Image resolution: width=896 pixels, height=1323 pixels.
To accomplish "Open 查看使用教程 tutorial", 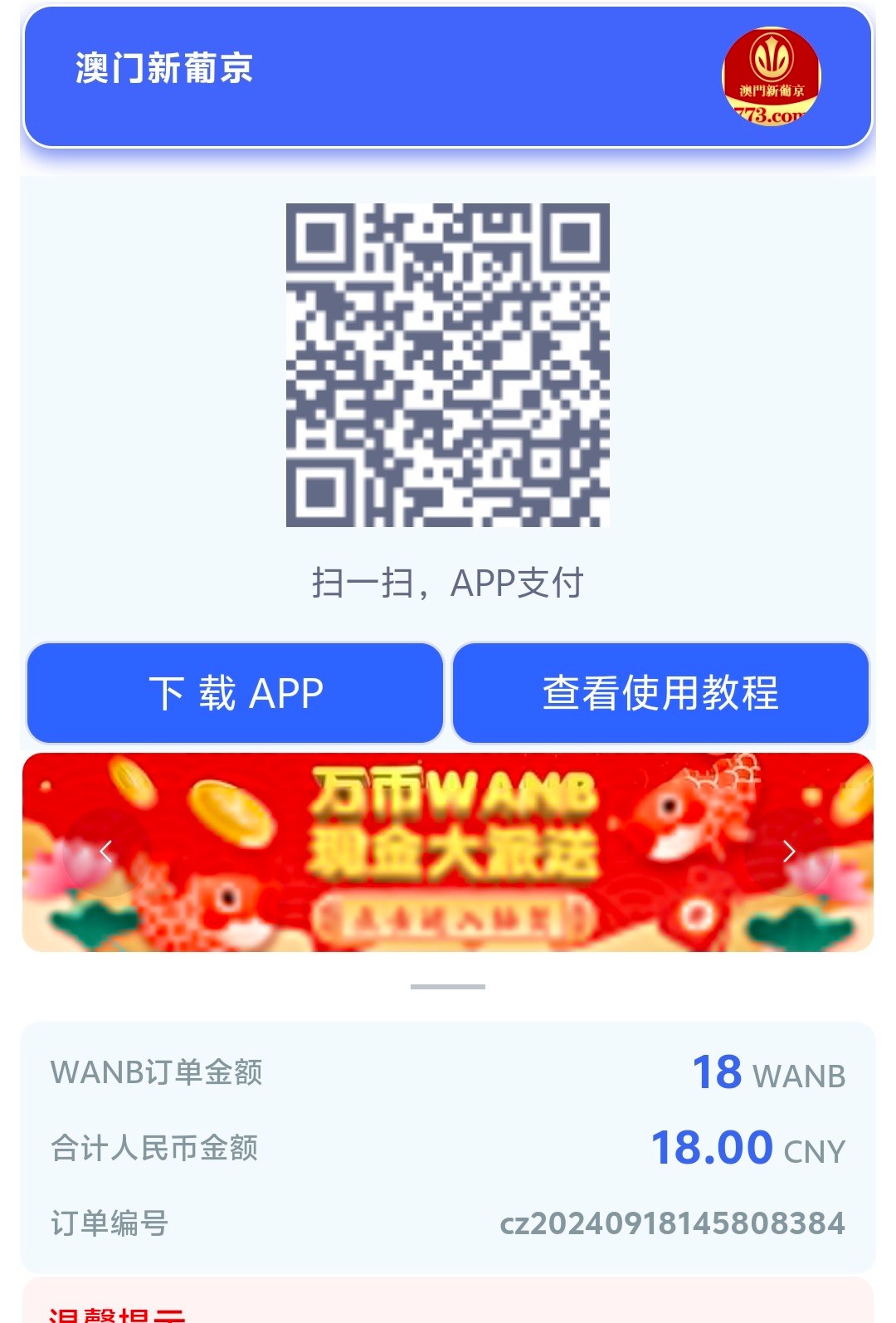I will click(x=660, y=693).
